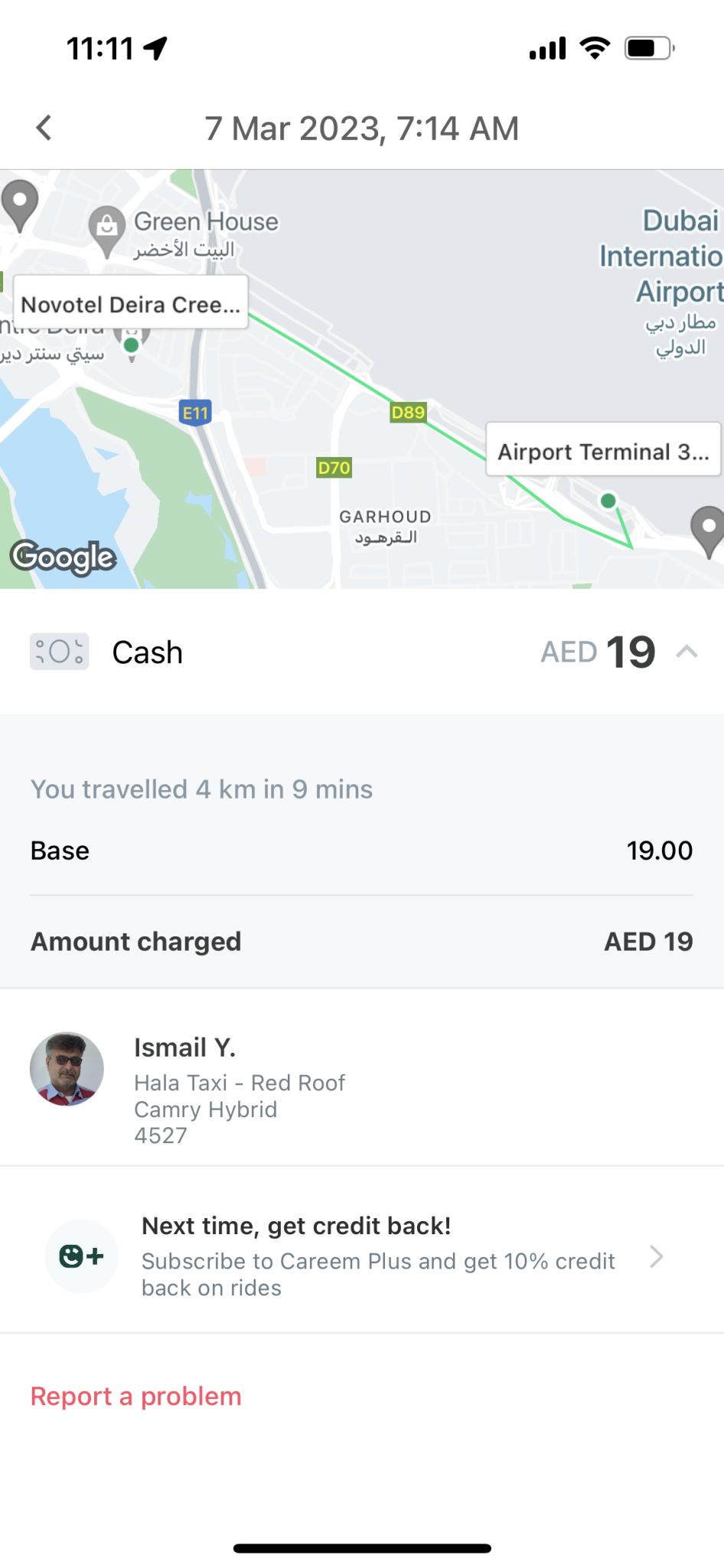
Task: Report a problem with this ride
Action: click(x=136, y=1396)
